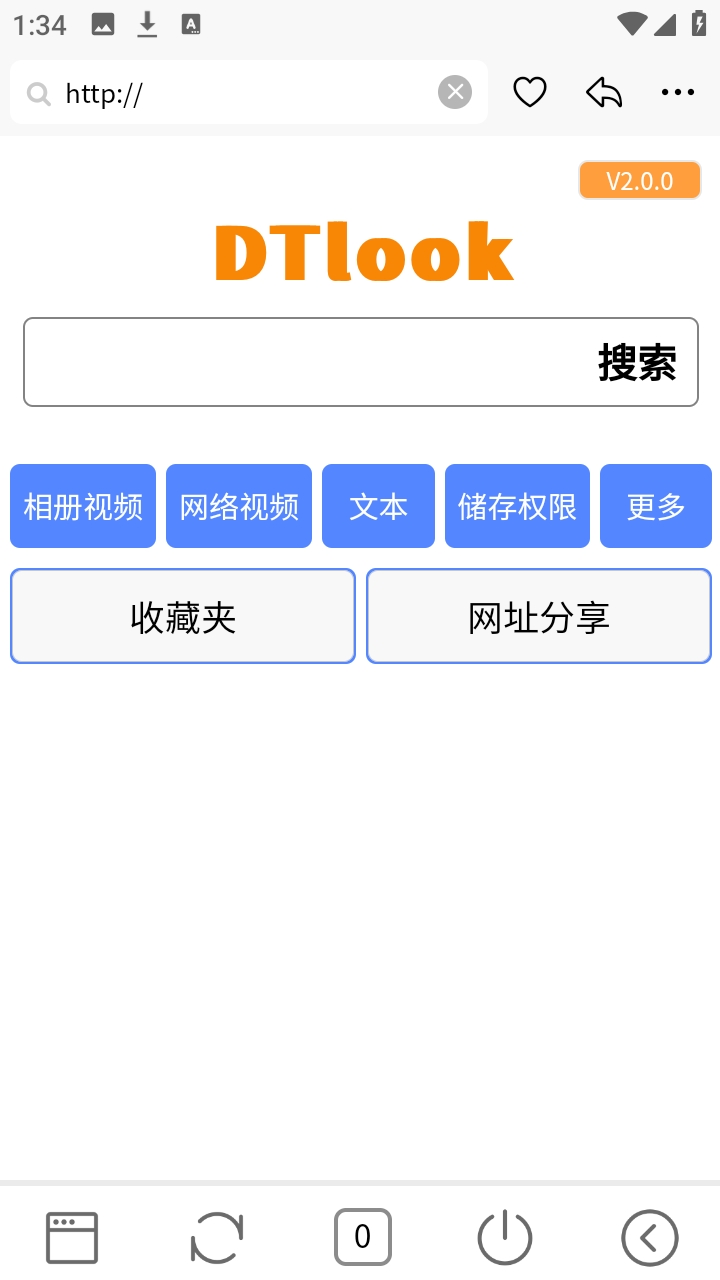Image resolution: width=720 pixels, height=1280 pixels.
Task: Tap the download arrow in status bar
Action: click(x=147, y=24)
